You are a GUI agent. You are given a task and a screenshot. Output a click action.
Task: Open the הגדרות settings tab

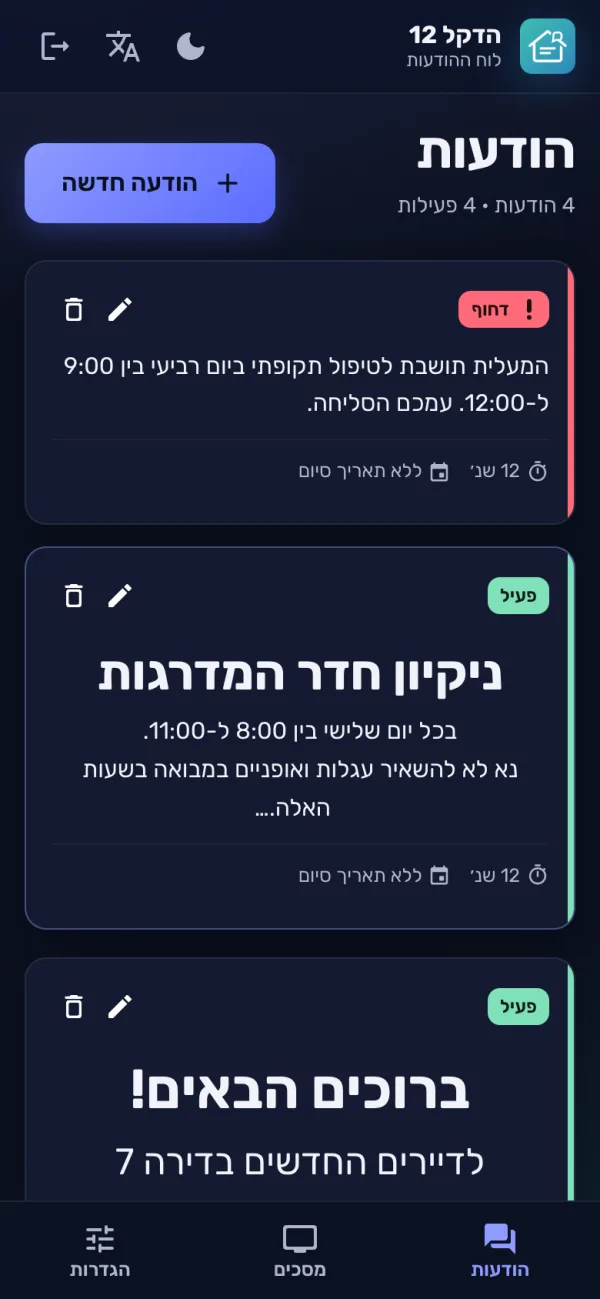[x=100, y=1251]
